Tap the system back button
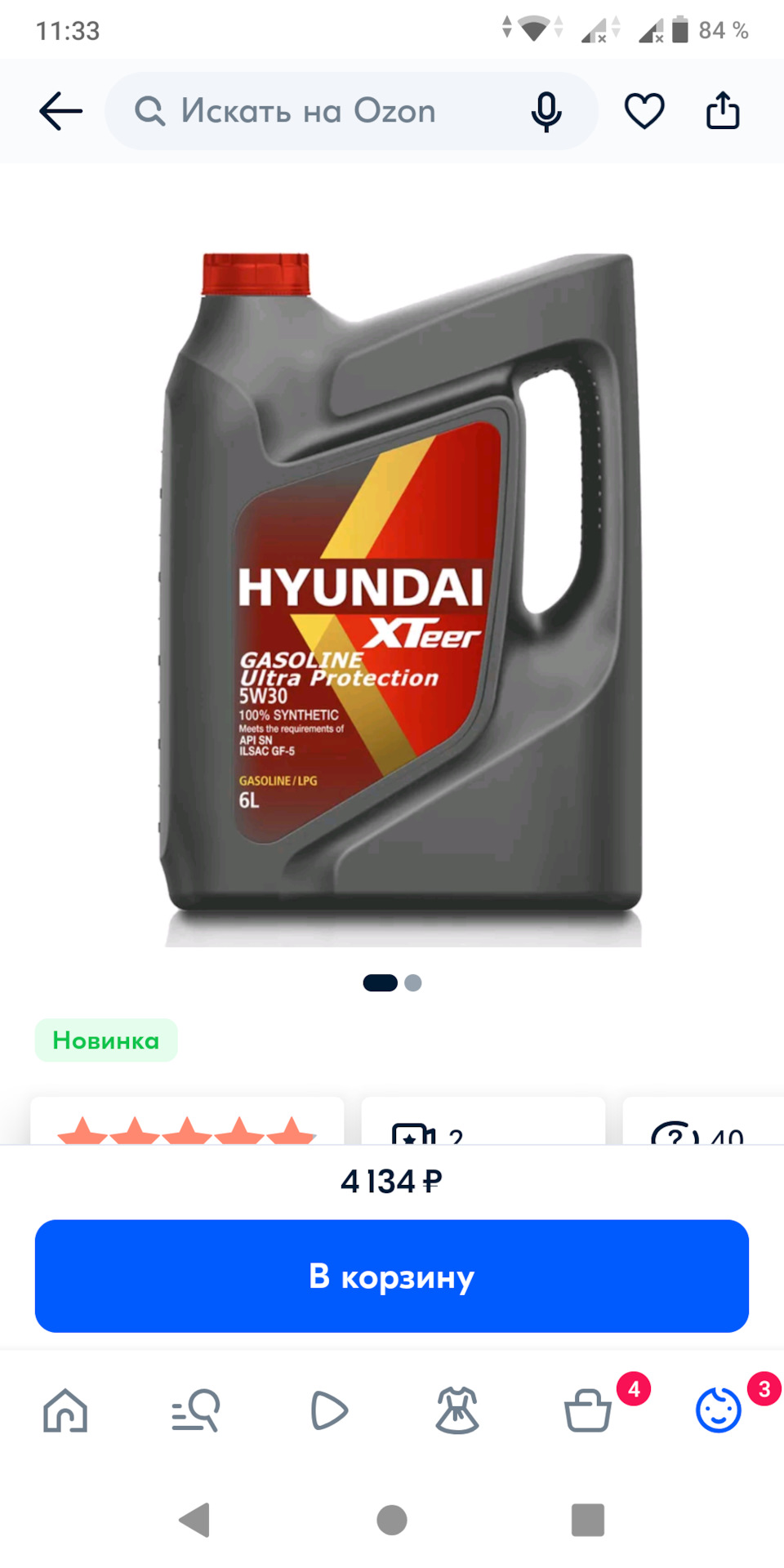 (x=195, y=1520)
